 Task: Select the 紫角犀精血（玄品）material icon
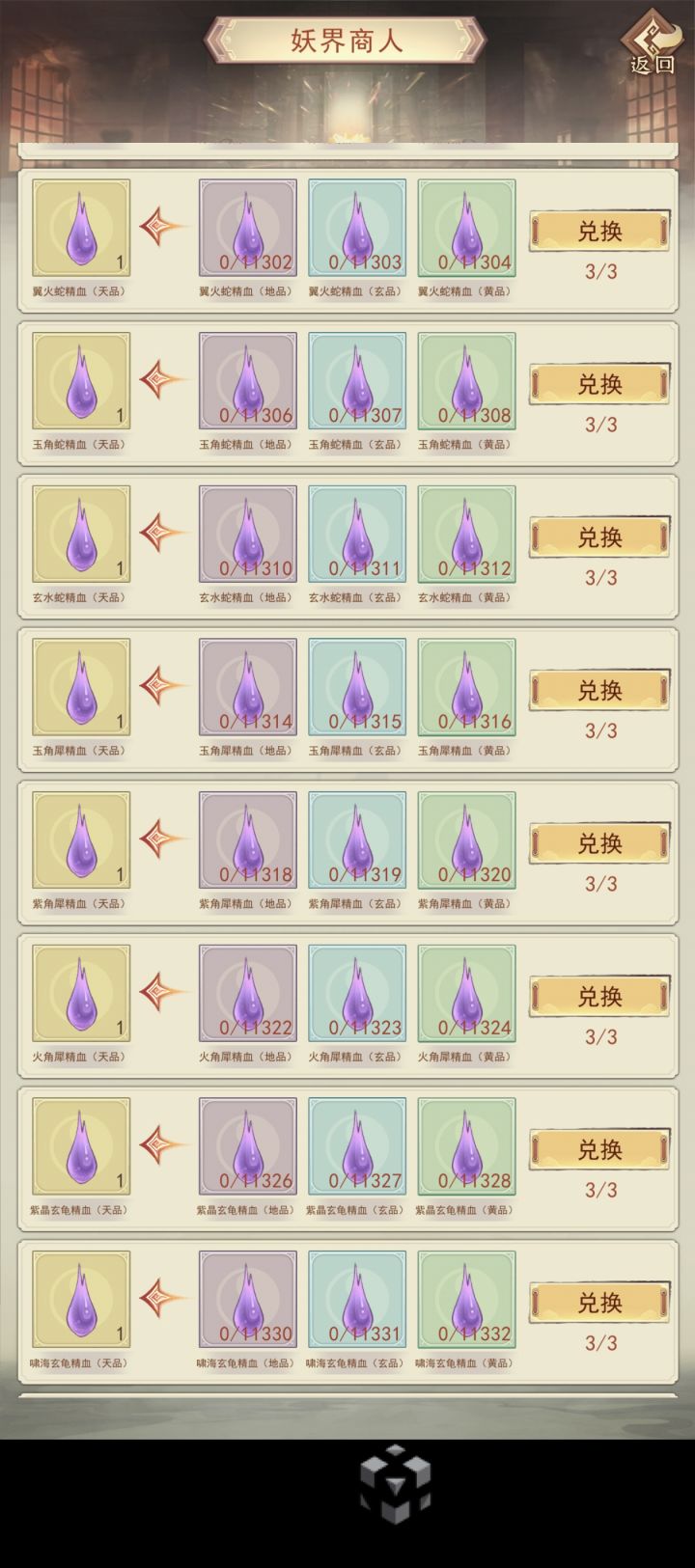pyautogui.click(x=357, y=842)
